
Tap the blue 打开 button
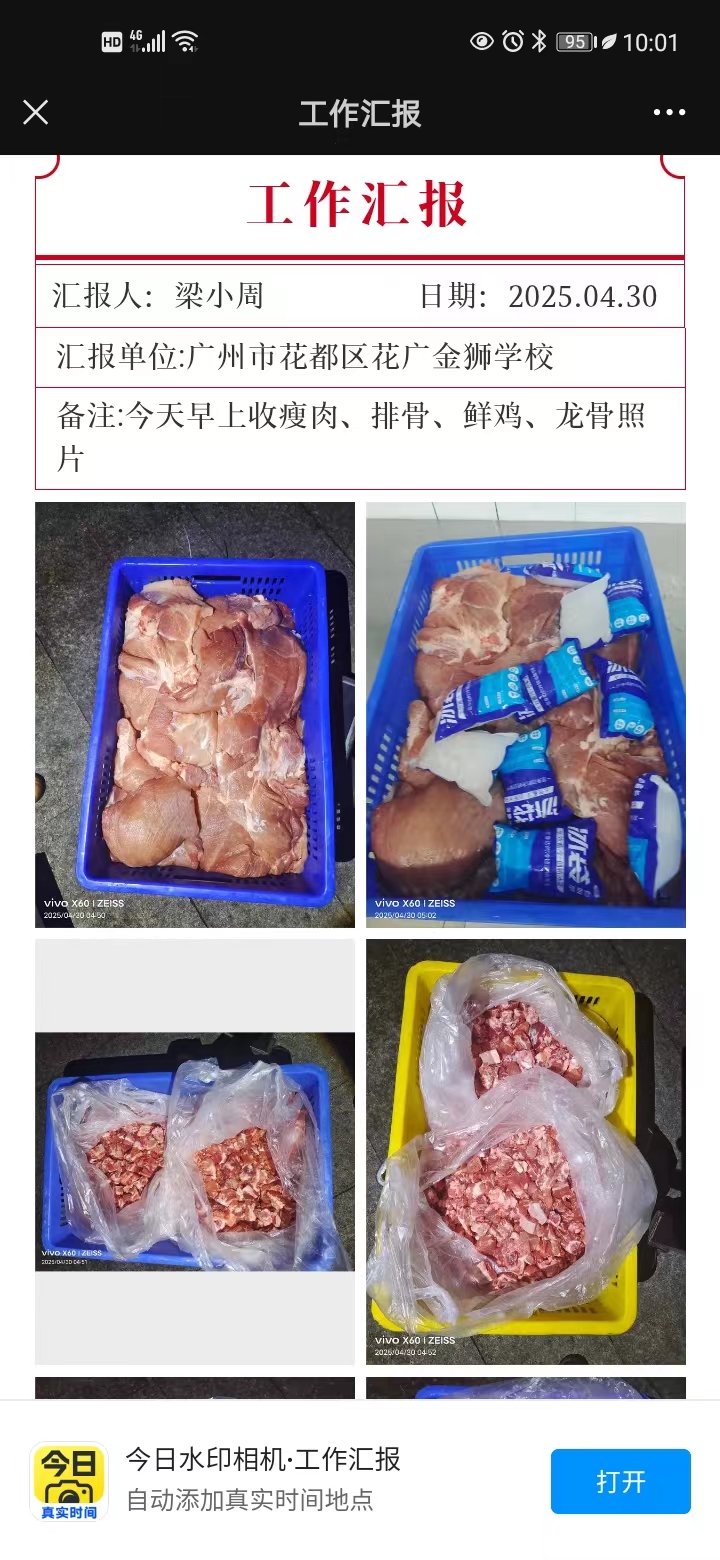coord(620,1481)
